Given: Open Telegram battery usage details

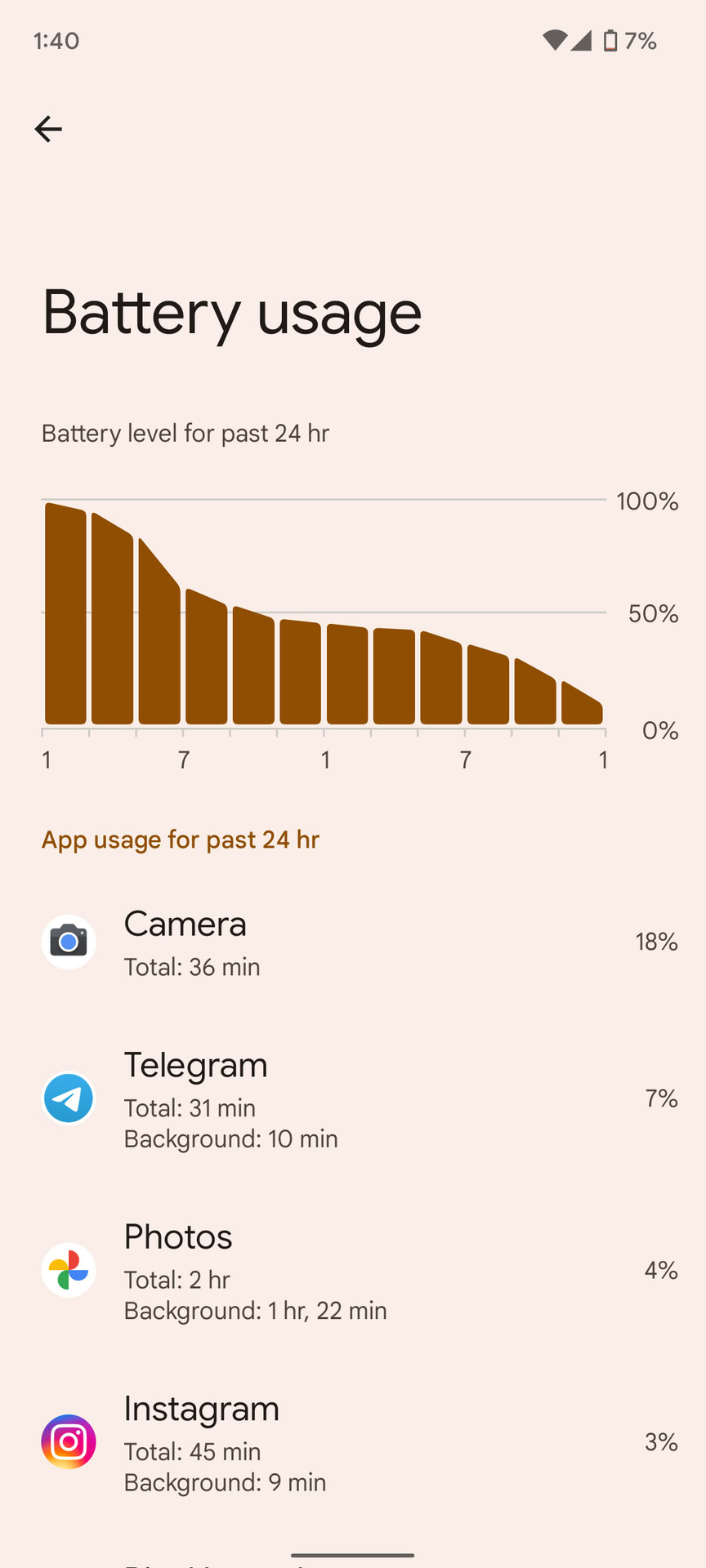Looking at the screenshot, I should [x=353, y=1099].
